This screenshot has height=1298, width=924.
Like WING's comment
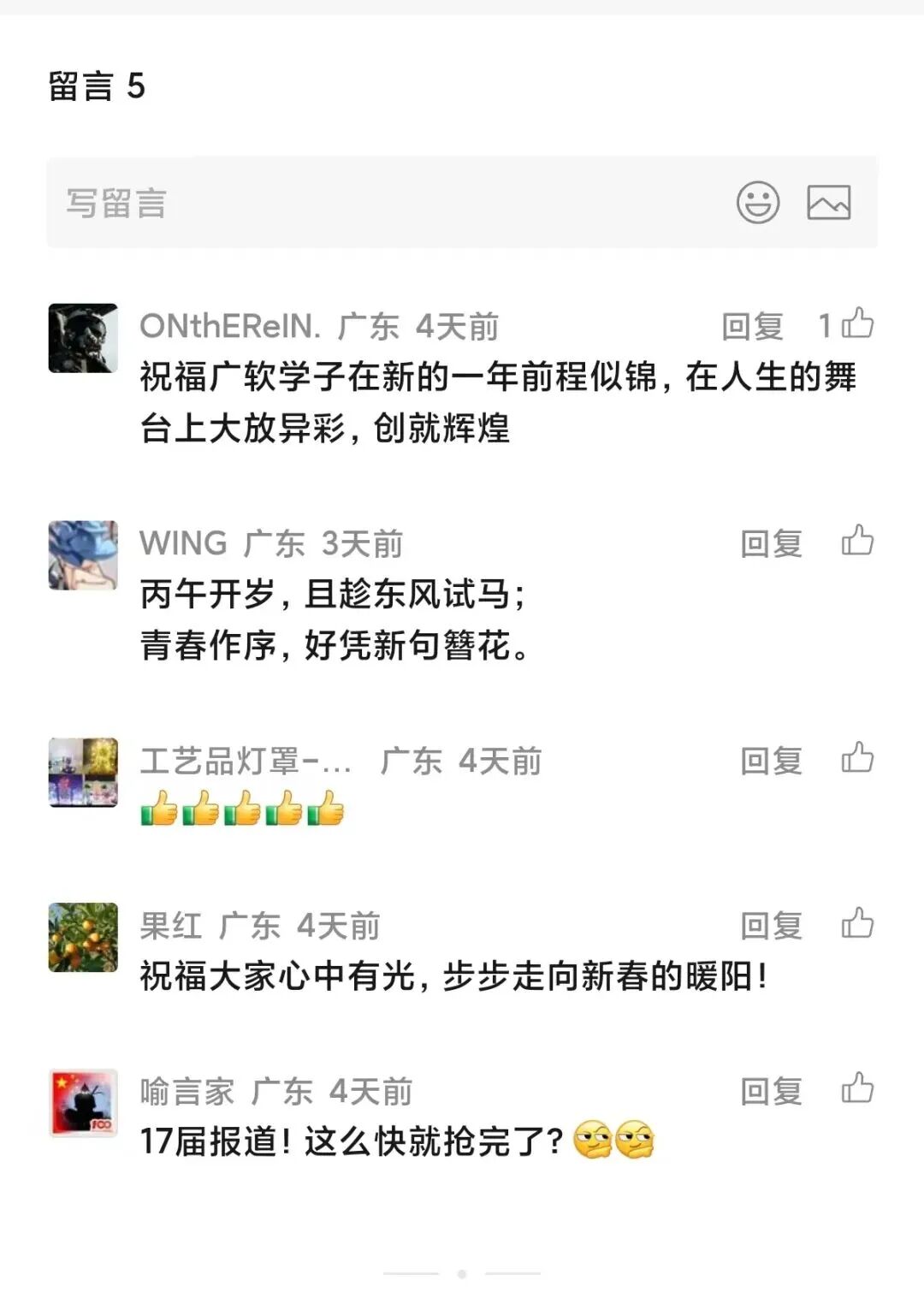point(857,541)
